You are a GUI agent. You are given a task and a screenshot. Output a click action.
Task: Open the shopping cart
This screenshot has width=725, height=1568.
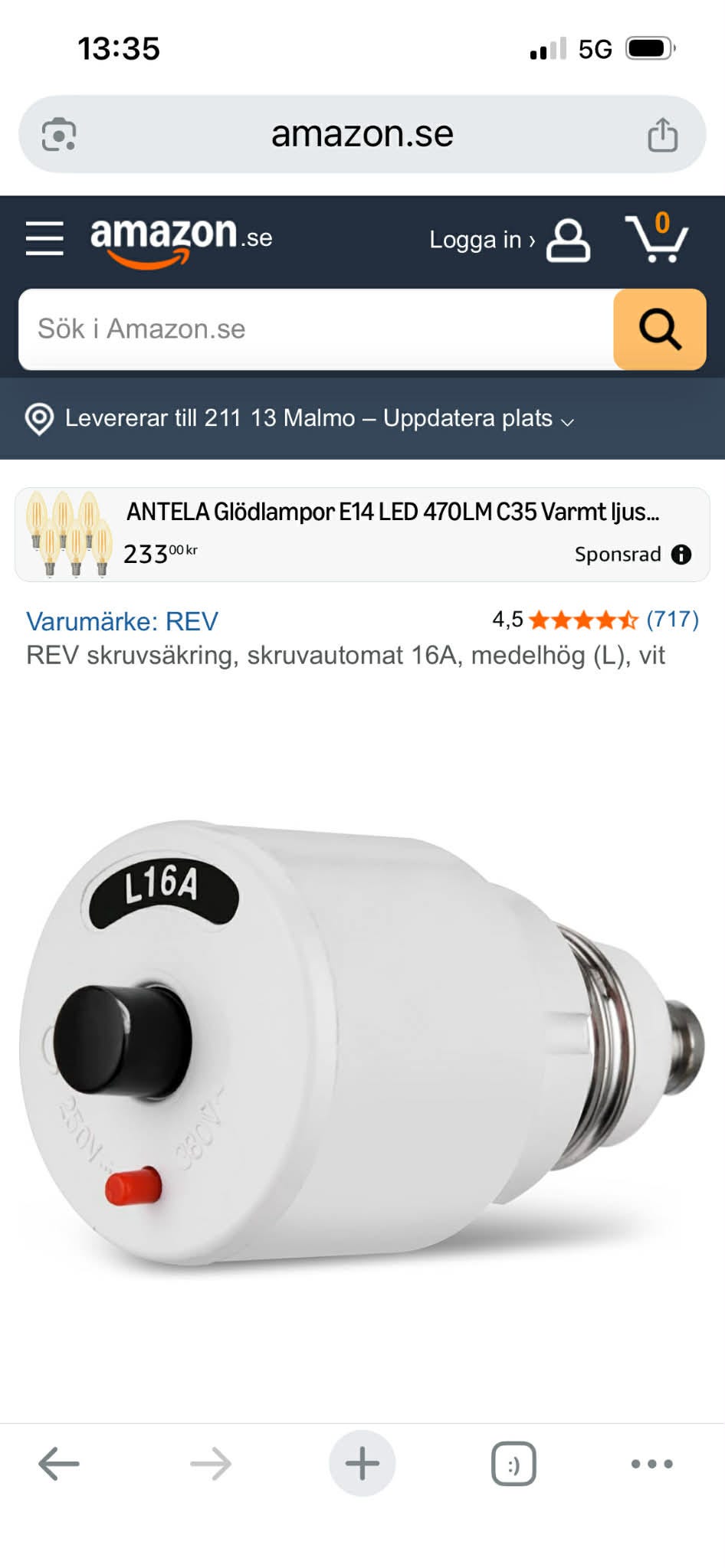coord(656,238)
